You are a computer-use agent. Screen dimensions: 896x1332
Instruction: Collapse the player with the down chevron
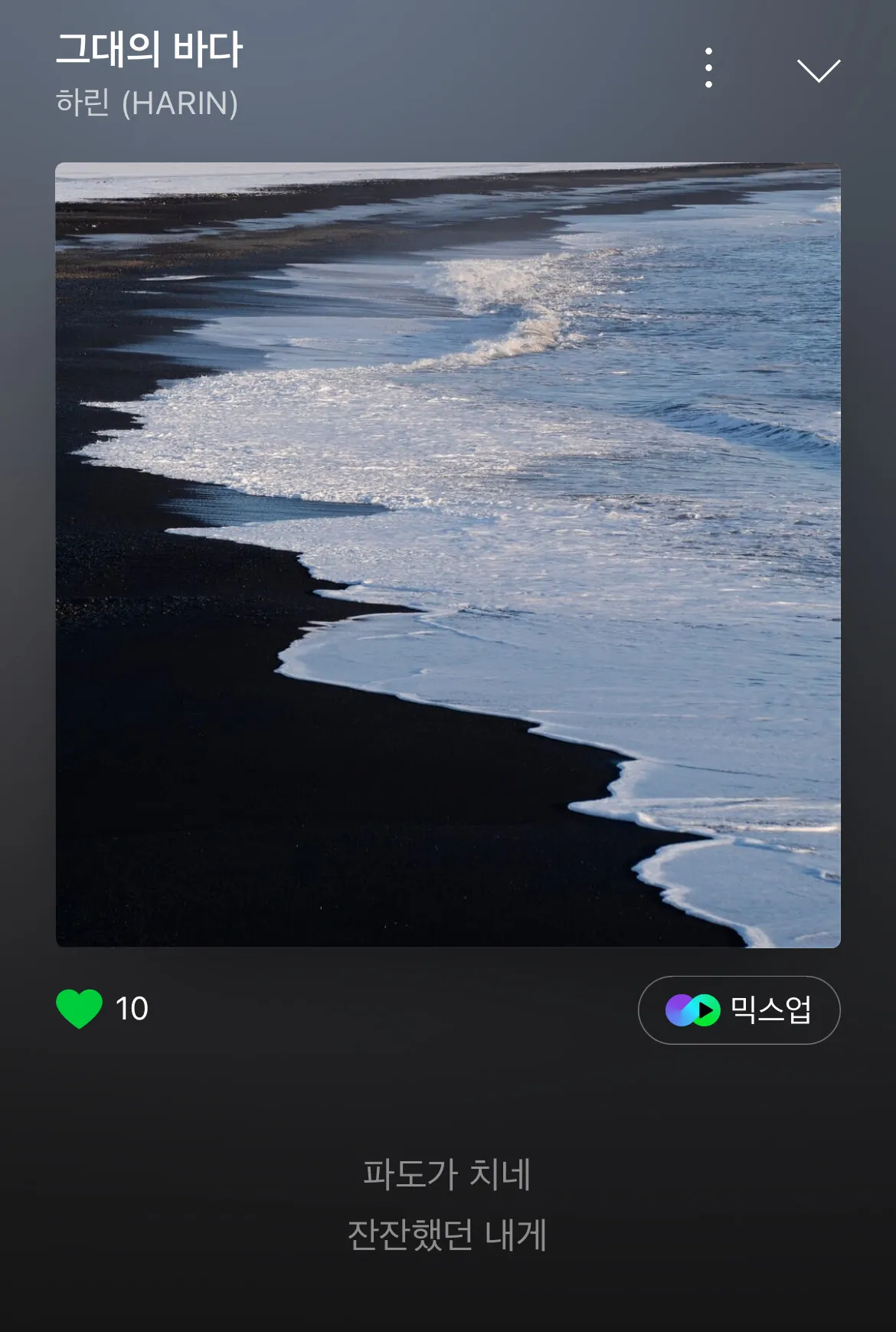818,70
